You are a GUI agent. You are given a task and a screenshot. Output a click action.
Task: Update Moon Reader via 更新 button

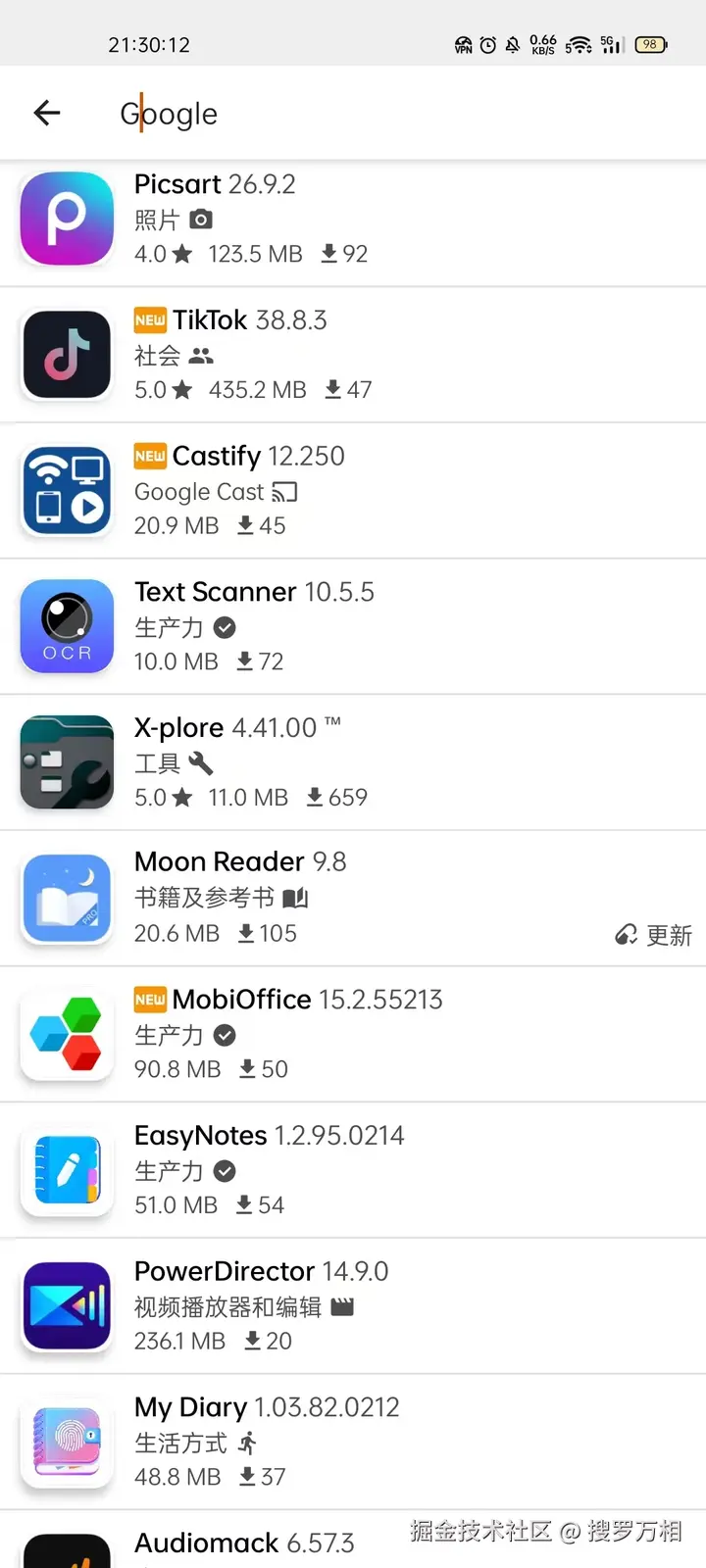(x=654, y=935)
